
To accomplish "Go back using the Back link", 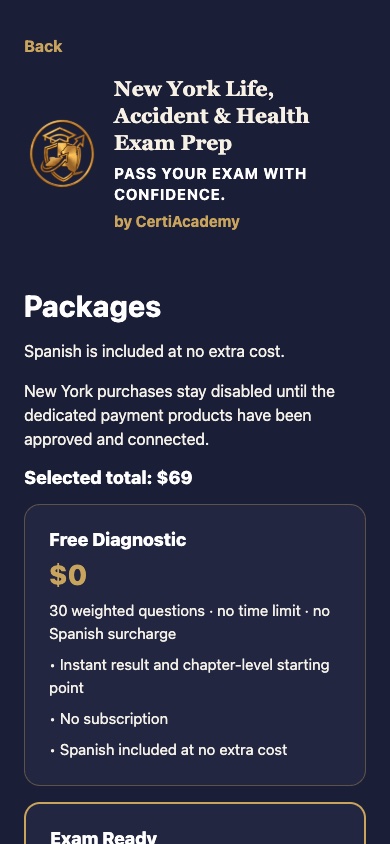I will pos(43,46).
